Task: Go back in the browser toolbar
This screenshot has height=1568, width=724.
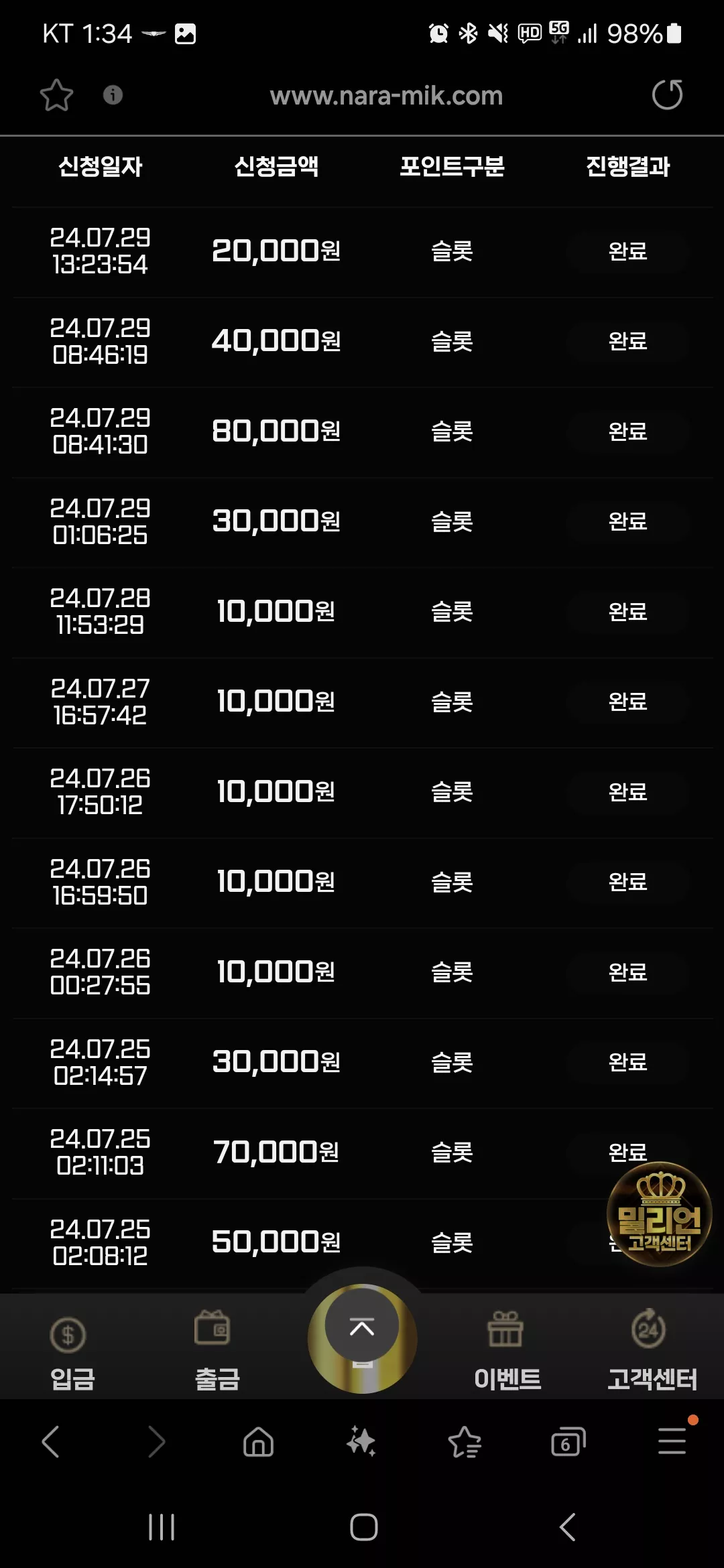Action: 51,1441
